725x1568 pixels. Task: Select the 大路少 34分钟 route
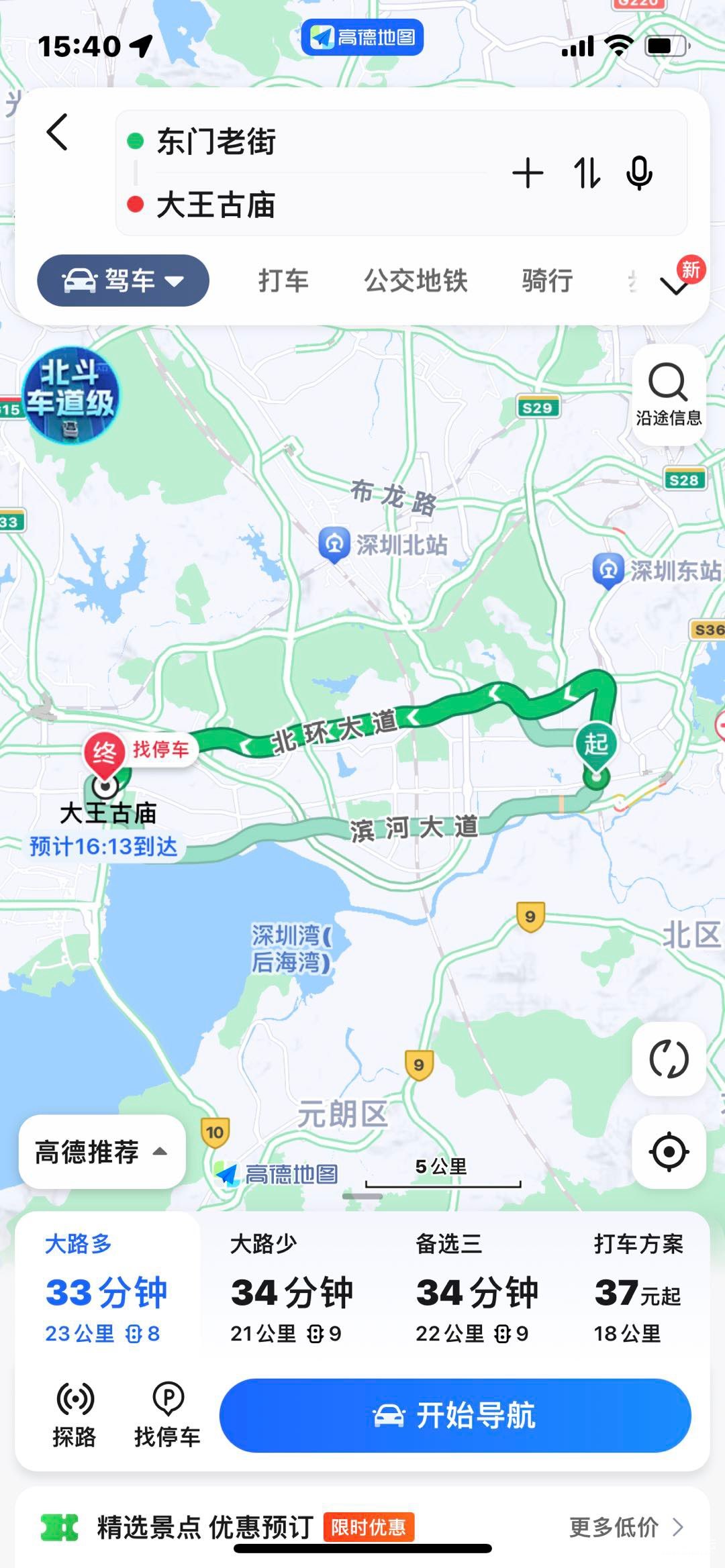tap(291, 1291)
